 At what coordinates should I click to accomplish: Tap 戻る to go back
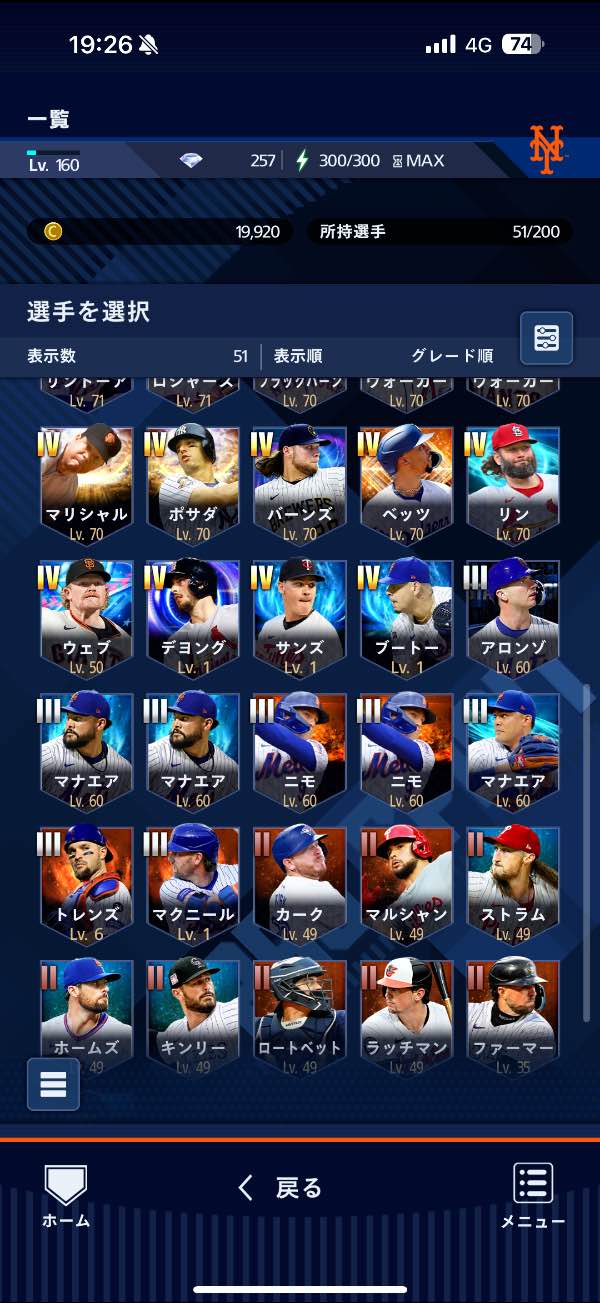click(281, 1187)
